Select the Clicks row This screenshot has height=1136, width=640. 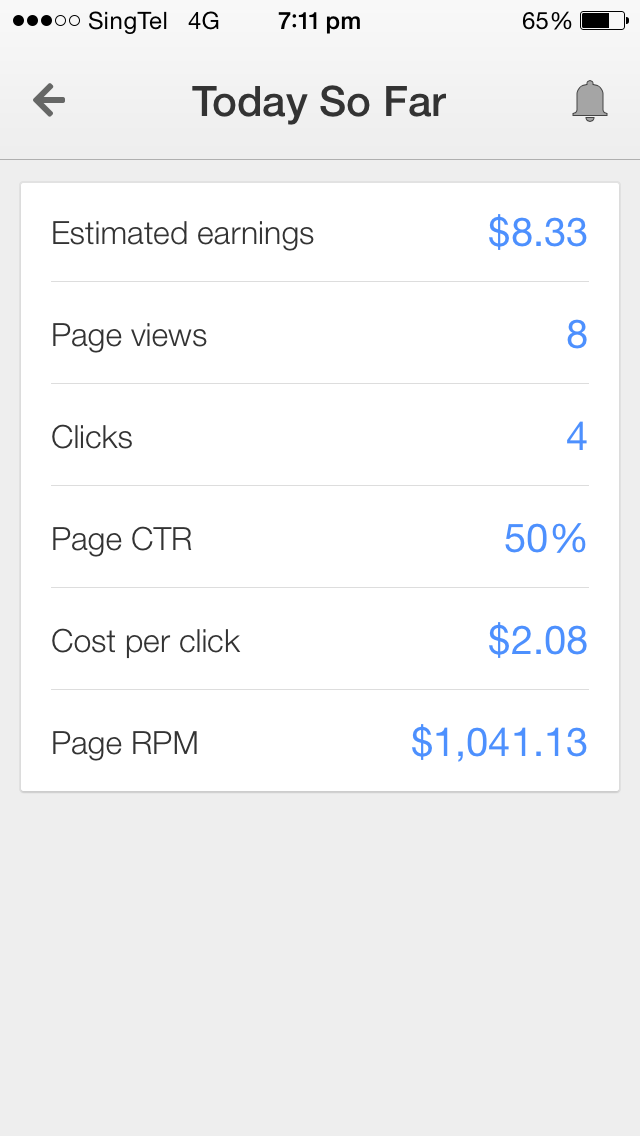pyautogui.click(x=320, y=435)
